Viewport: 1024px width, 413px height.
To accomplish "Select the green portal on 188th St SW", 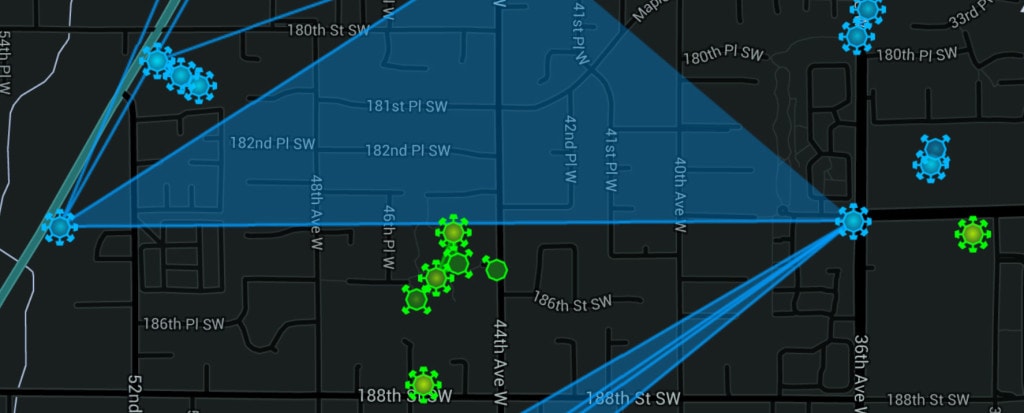I will (424, 383).
